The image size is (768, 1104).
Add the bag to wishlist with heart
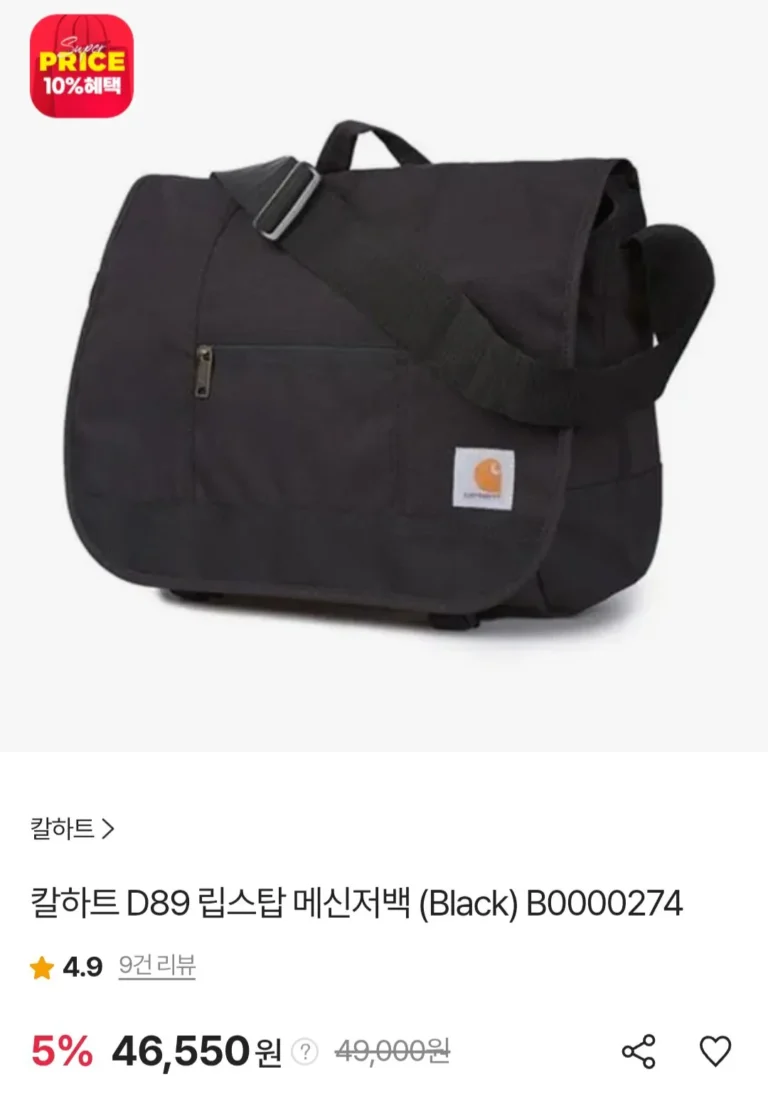[x=715, y=1051]
